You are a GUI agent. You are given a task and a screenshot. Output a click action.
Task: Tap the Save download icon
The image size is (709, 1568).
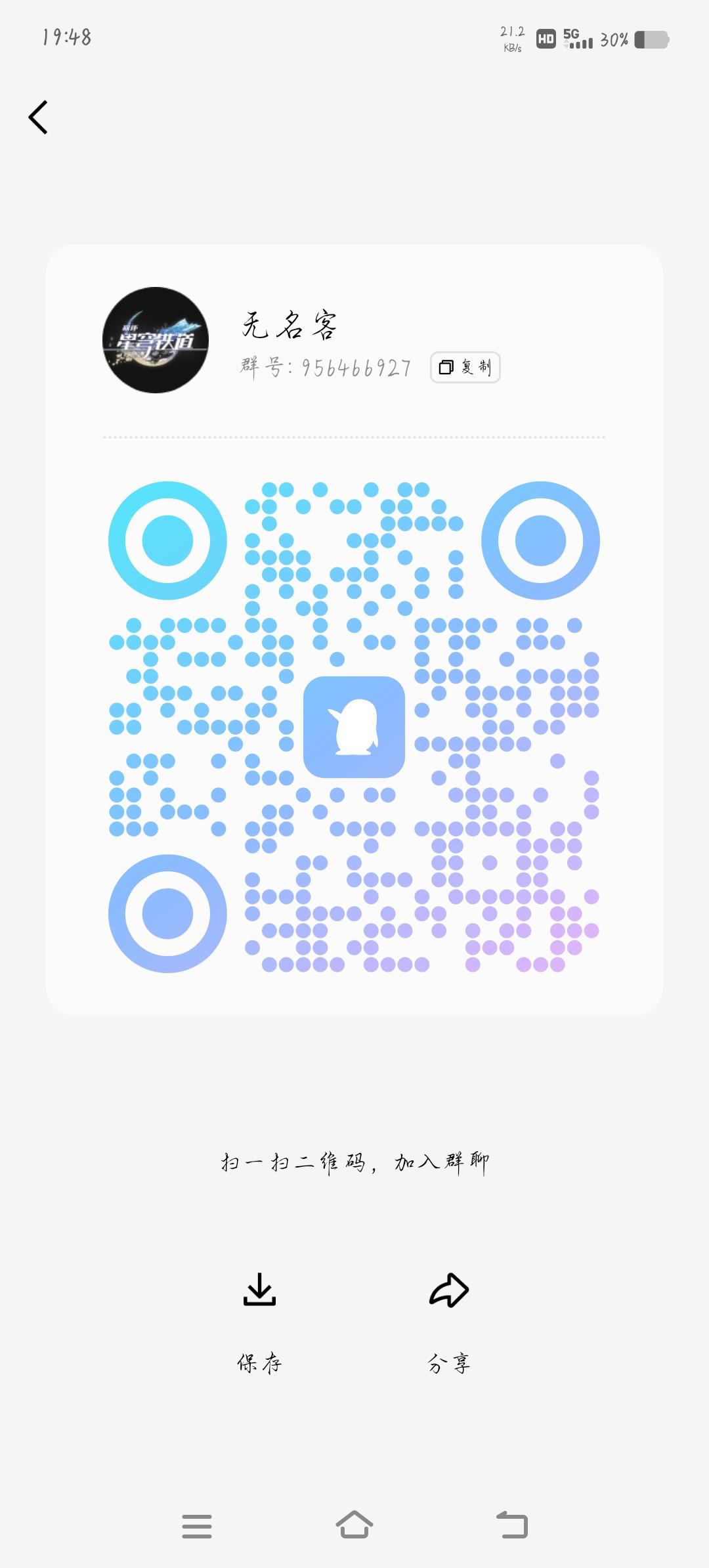[x=261, y=1288]
